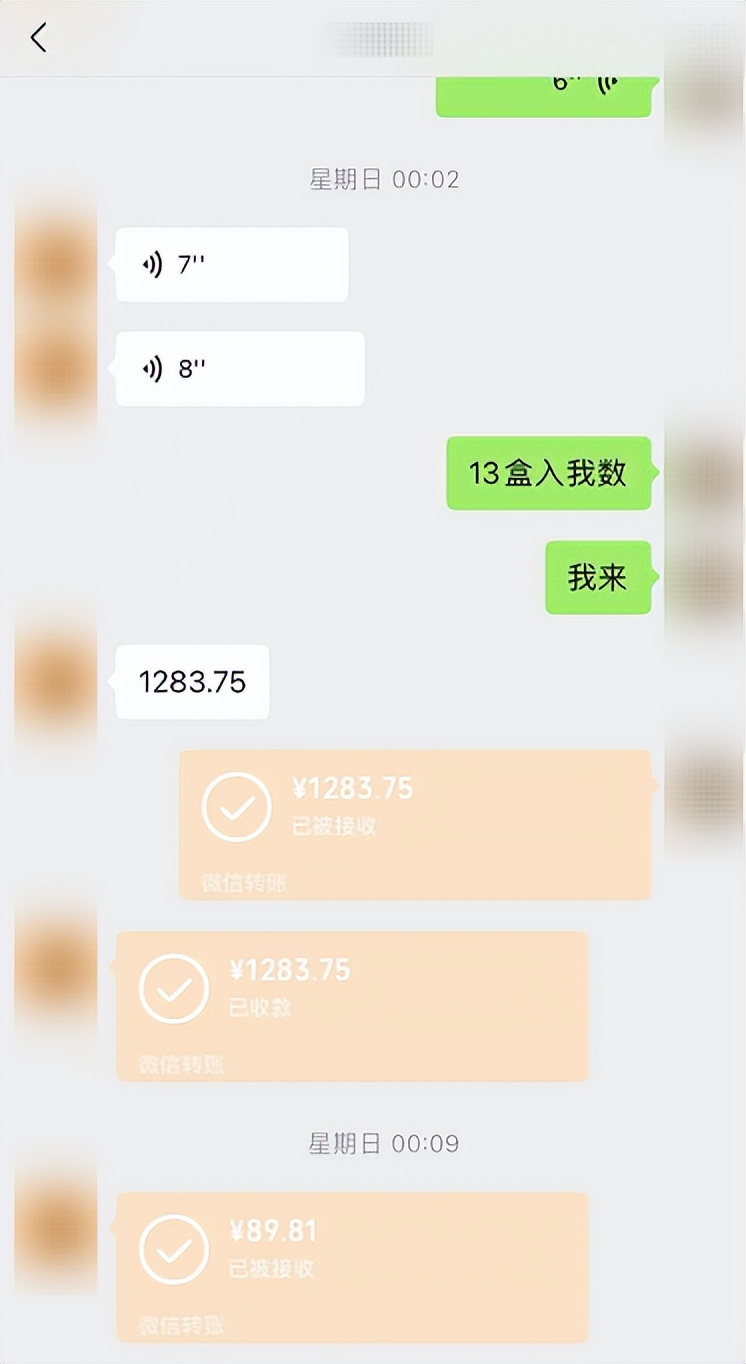
Task: Tap the 1283.75 text message
Action: (191, 682)
